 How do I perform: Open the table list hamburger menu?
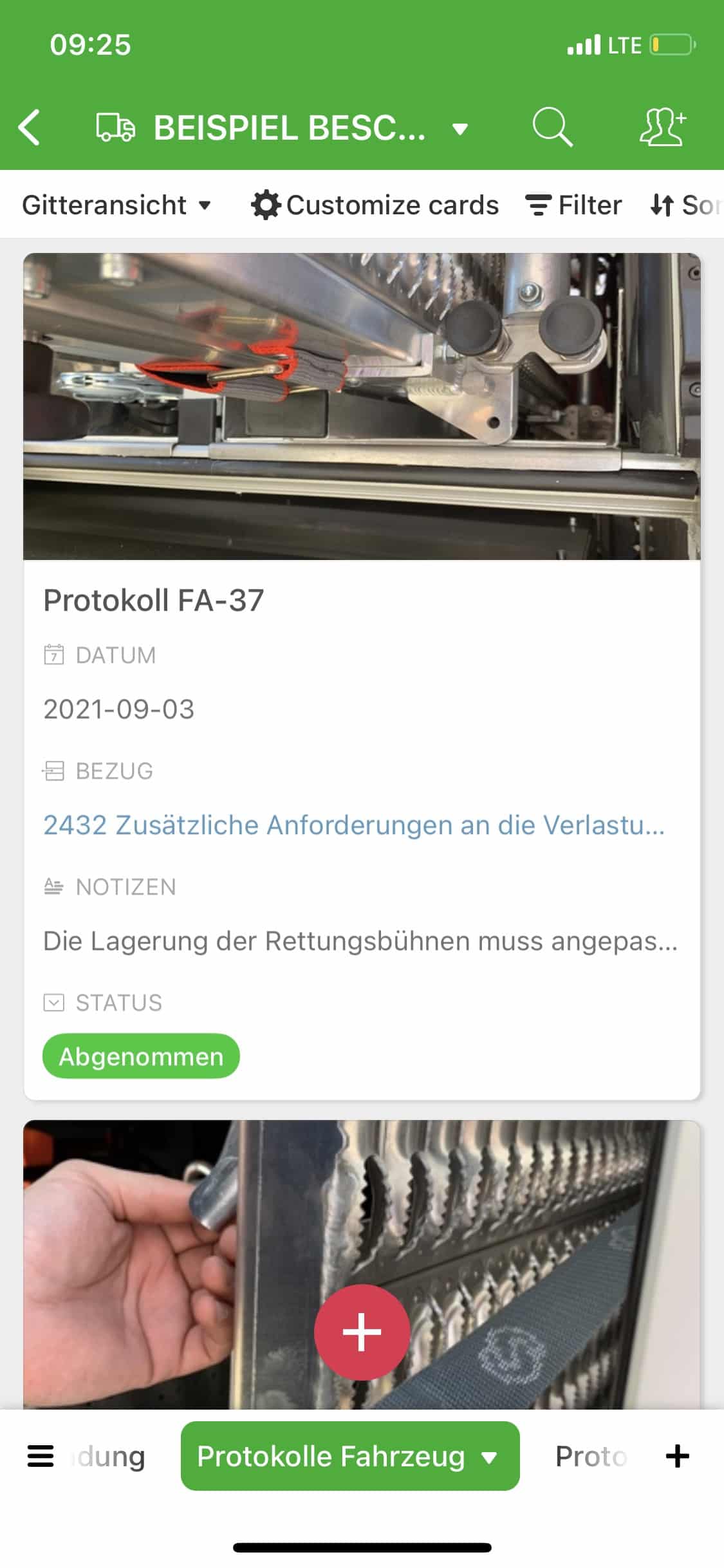[x=41, y=1456]
